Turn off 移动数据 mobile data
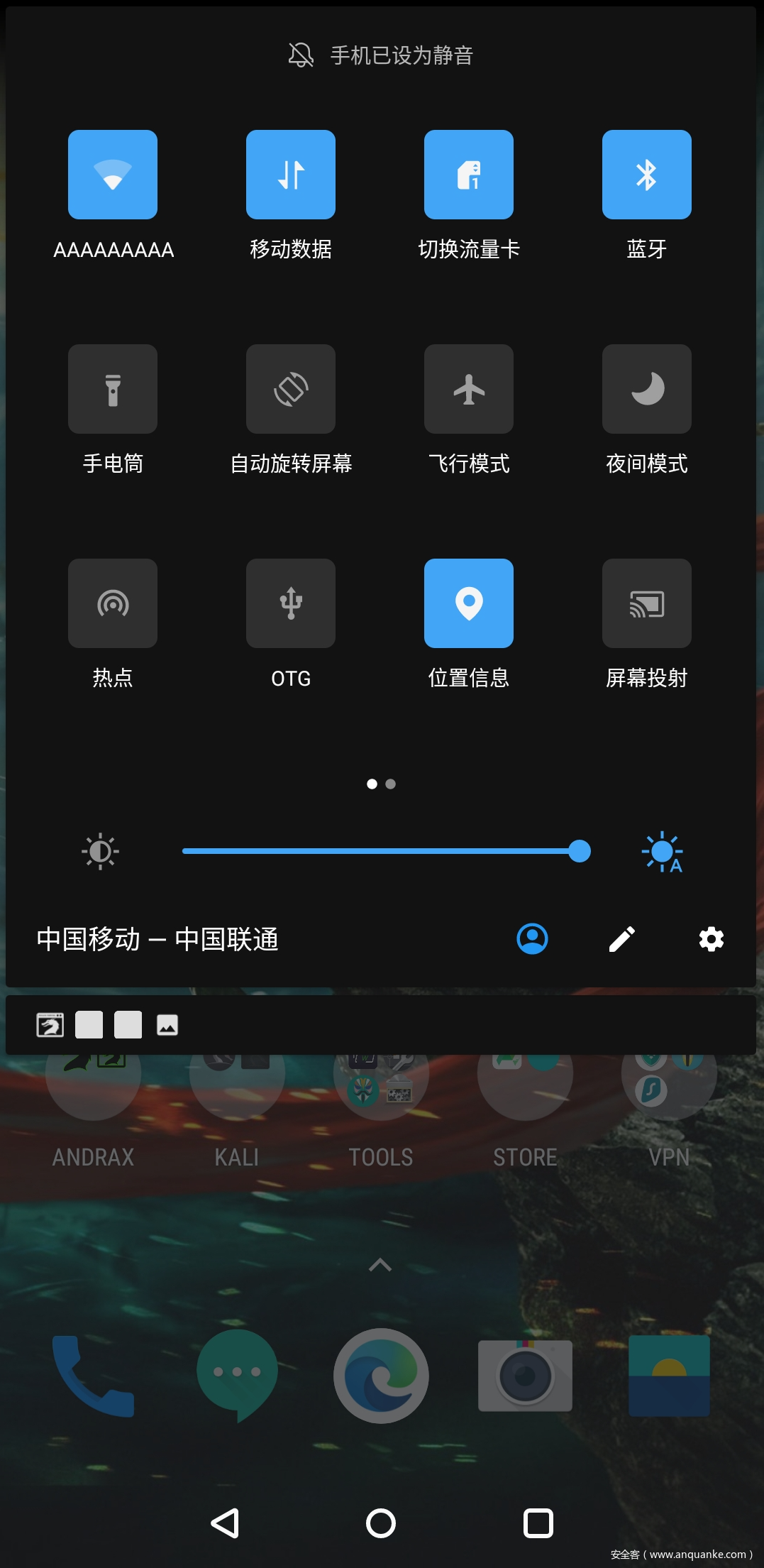The height and width of the screenshot is (1568, 764). [291, 175]
